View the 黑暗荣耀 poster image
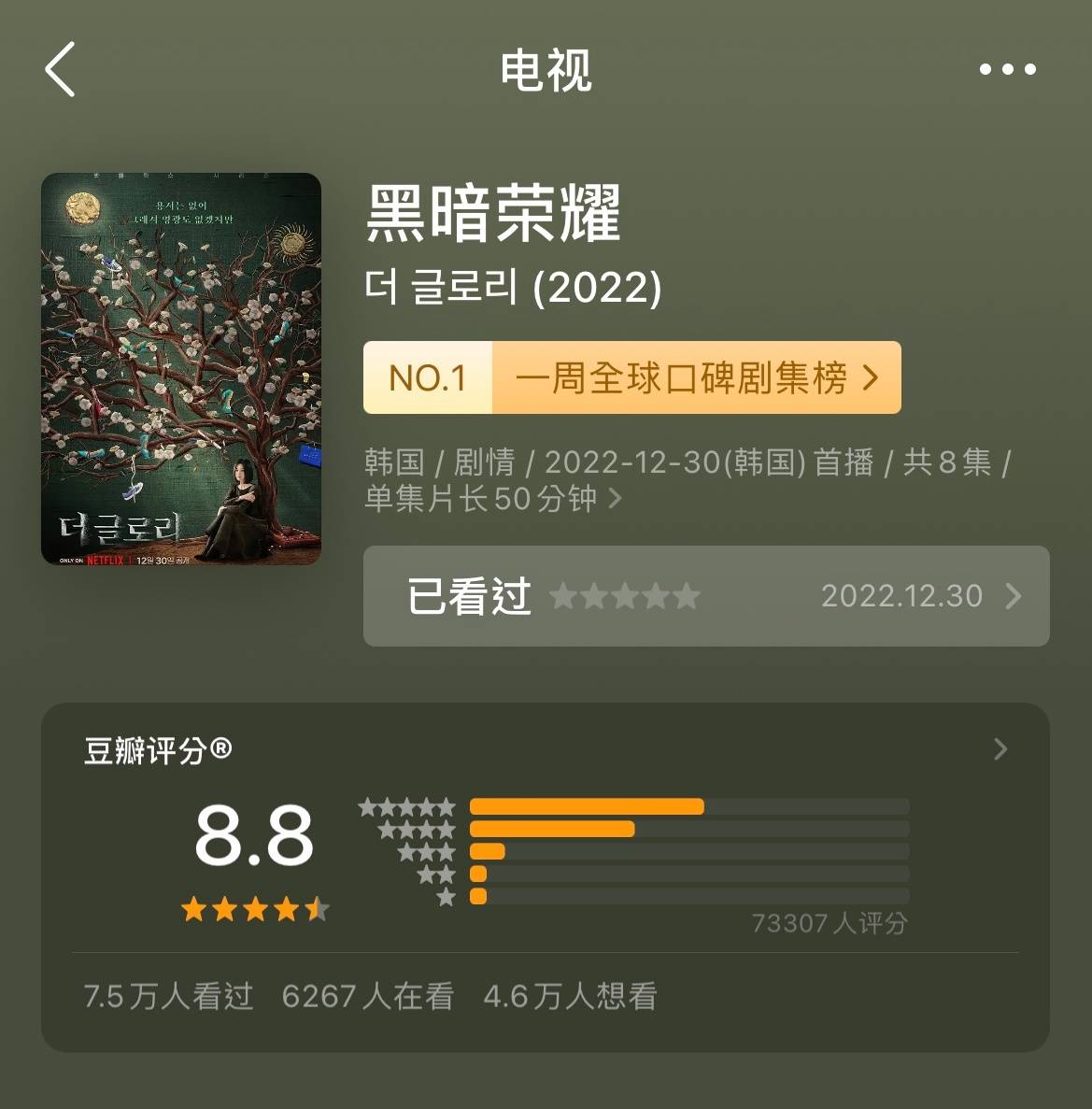The height and width of the screenshot is (1109, 1092). 181,369
